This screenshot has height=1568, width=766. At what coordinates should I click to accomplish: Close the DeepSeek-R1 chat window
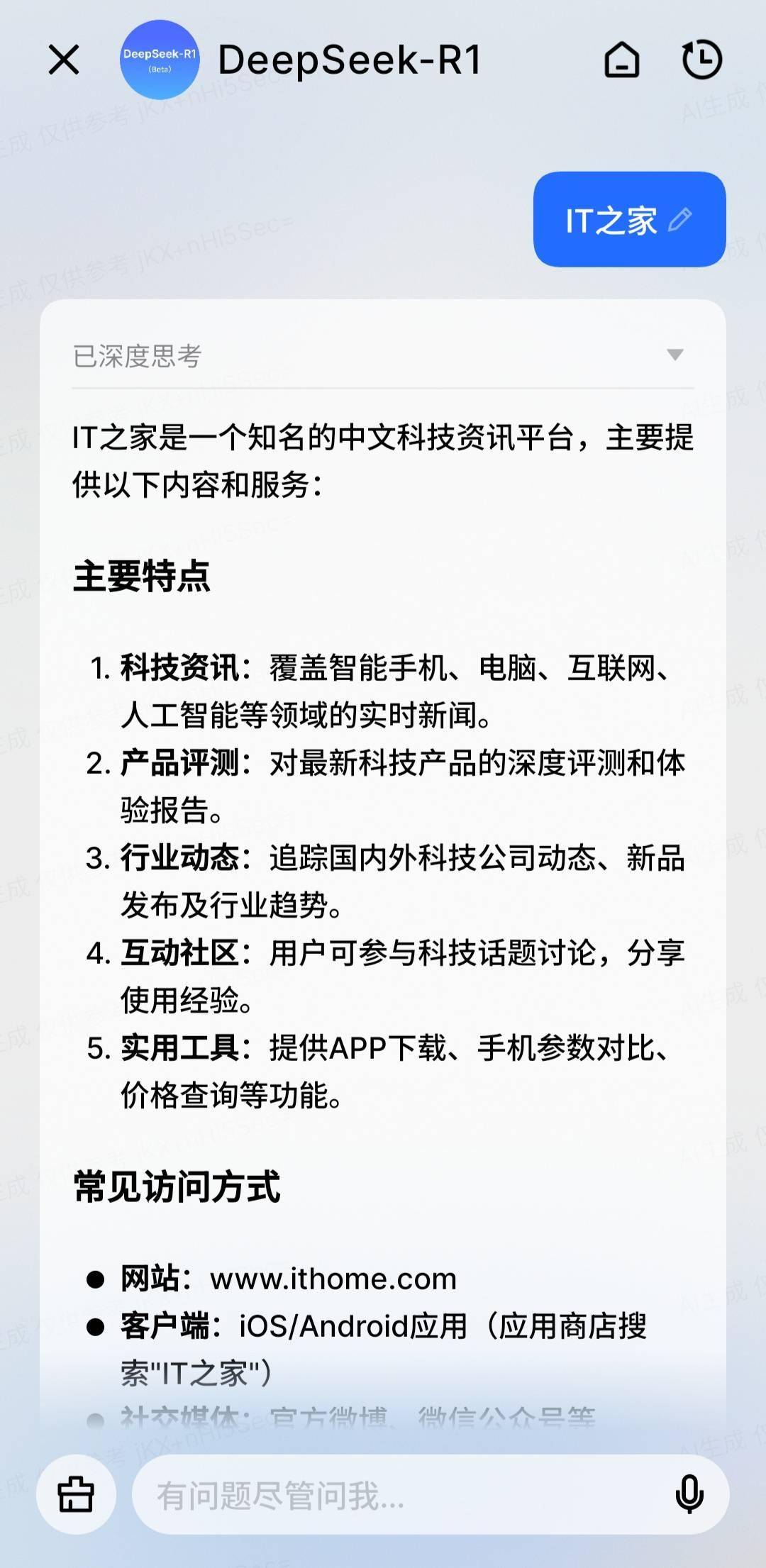tap(64, 60)
